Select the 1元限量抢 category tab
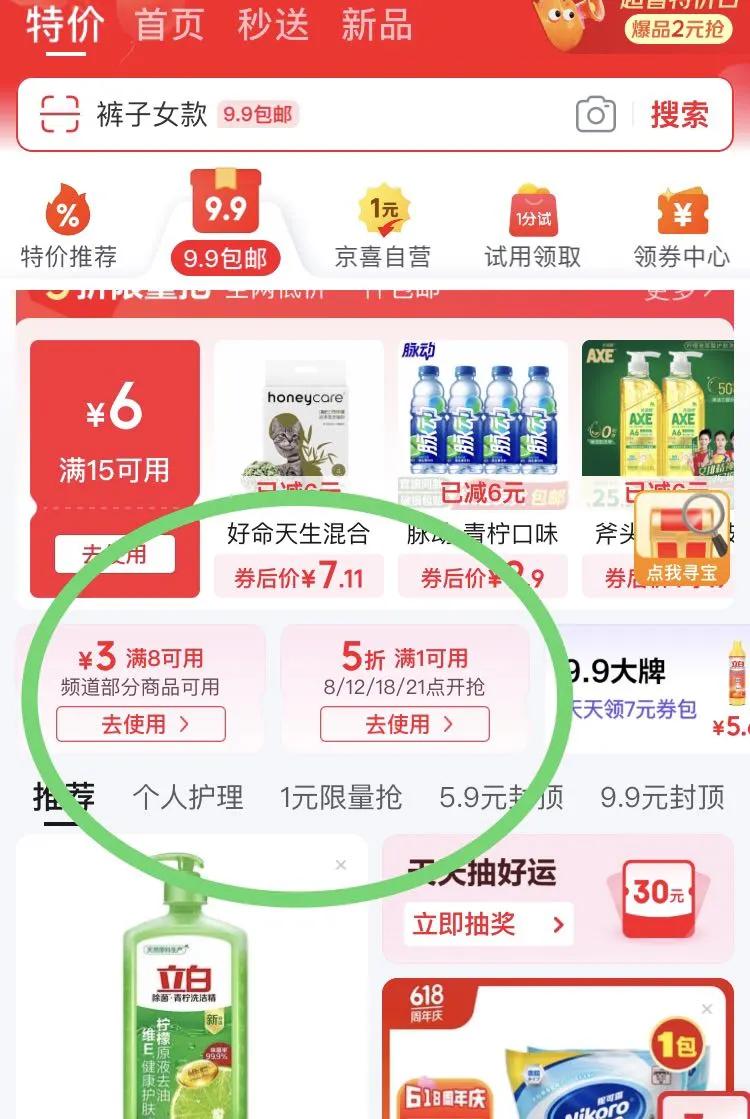Viewport: 750px width, 1119px height. [x=341, y=797]
